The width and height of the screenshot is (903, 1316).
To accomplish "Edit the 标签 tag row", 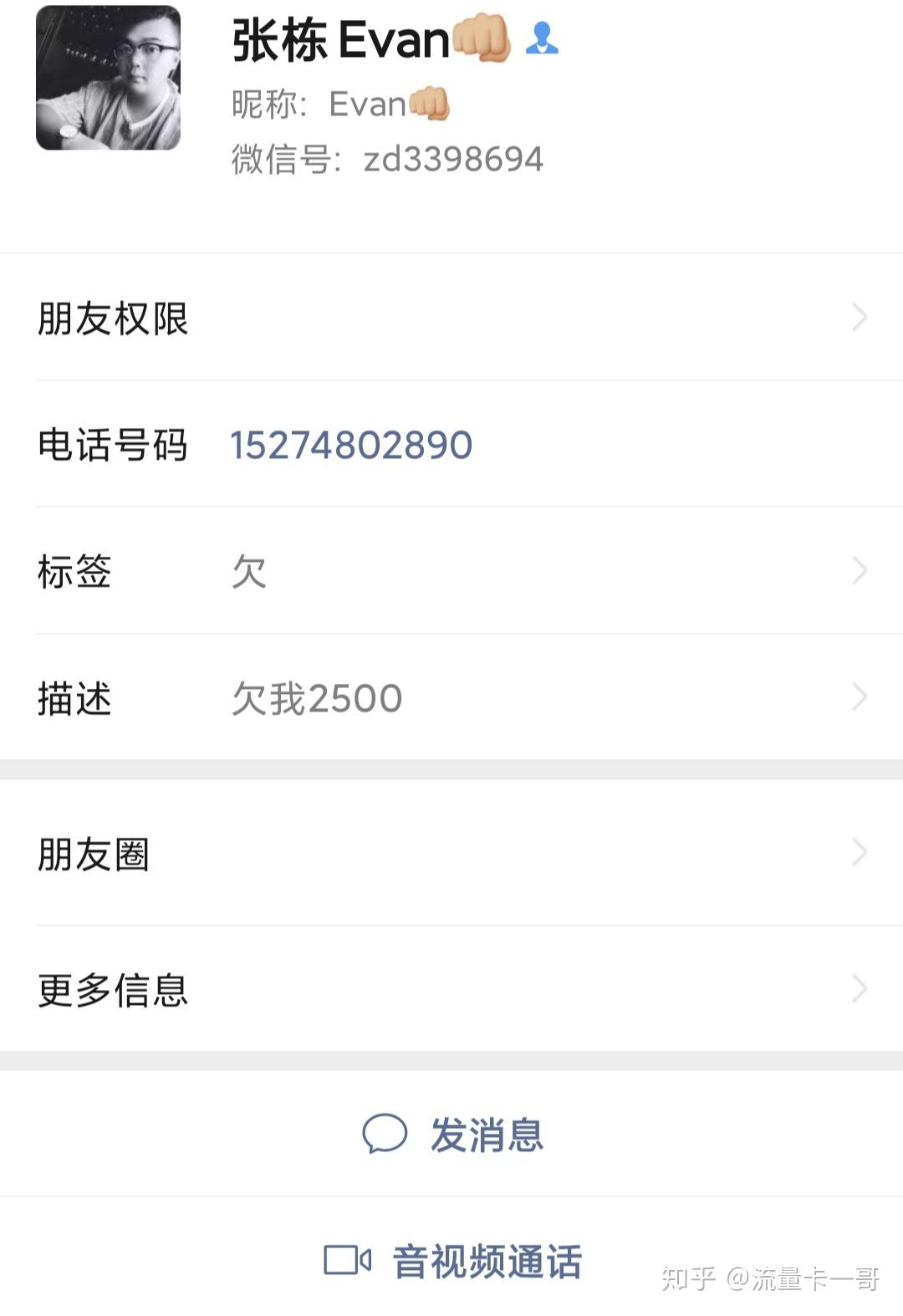I will [x=451, y=572].
